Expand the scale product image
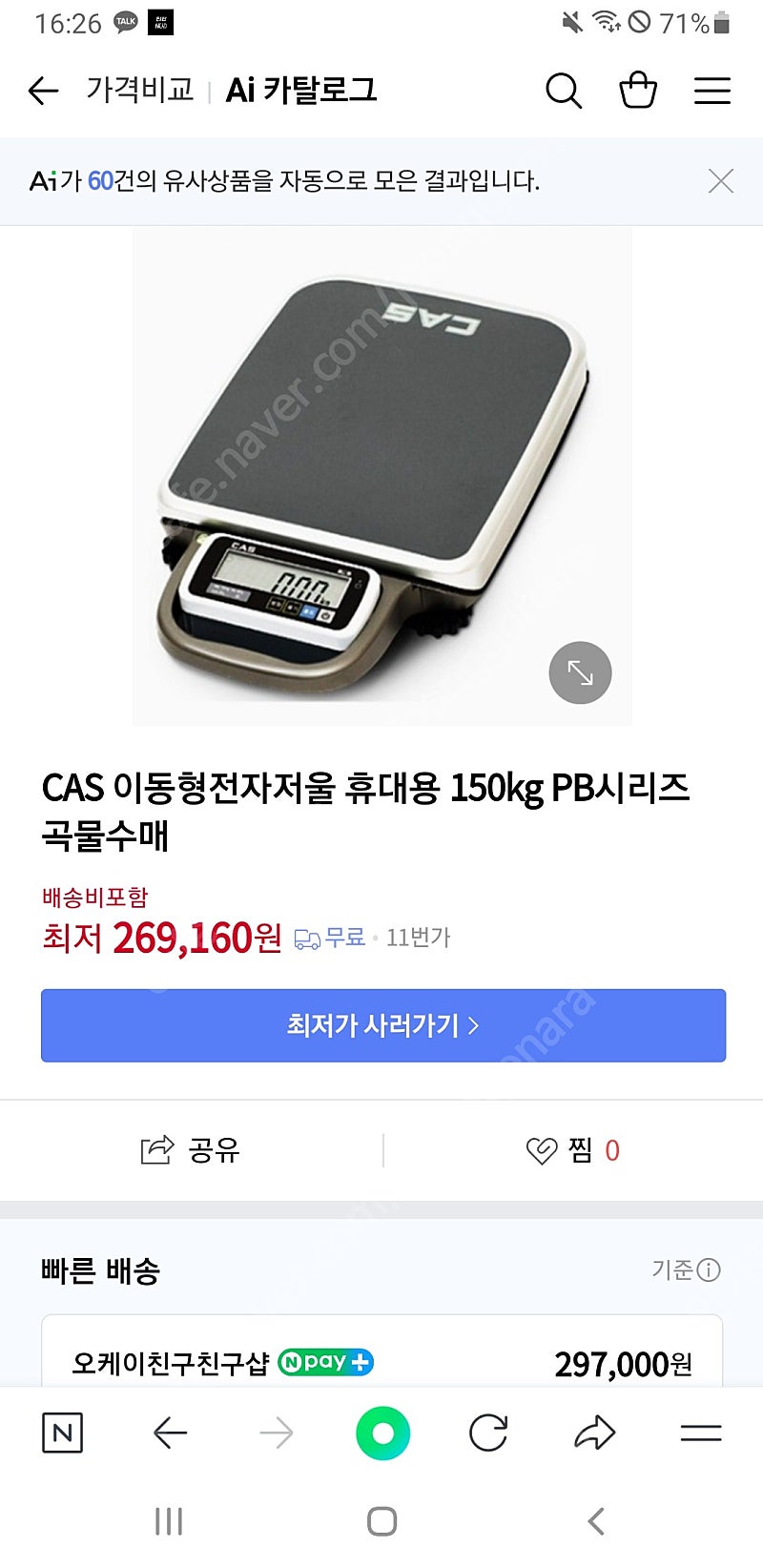The height and width of the screenshot is (1568, 763). tap(580, 673)
